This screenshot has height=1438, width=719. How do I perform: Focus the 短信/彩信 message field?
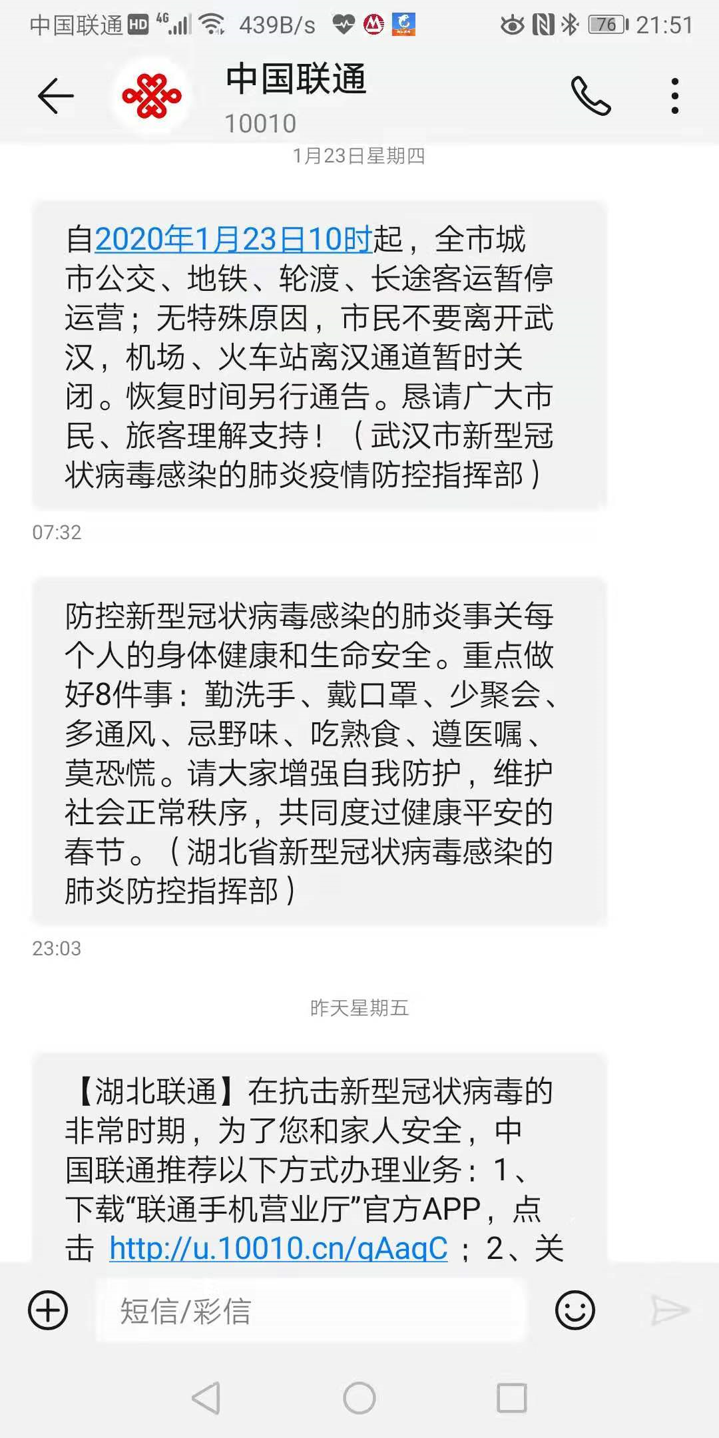[310, 1310]
